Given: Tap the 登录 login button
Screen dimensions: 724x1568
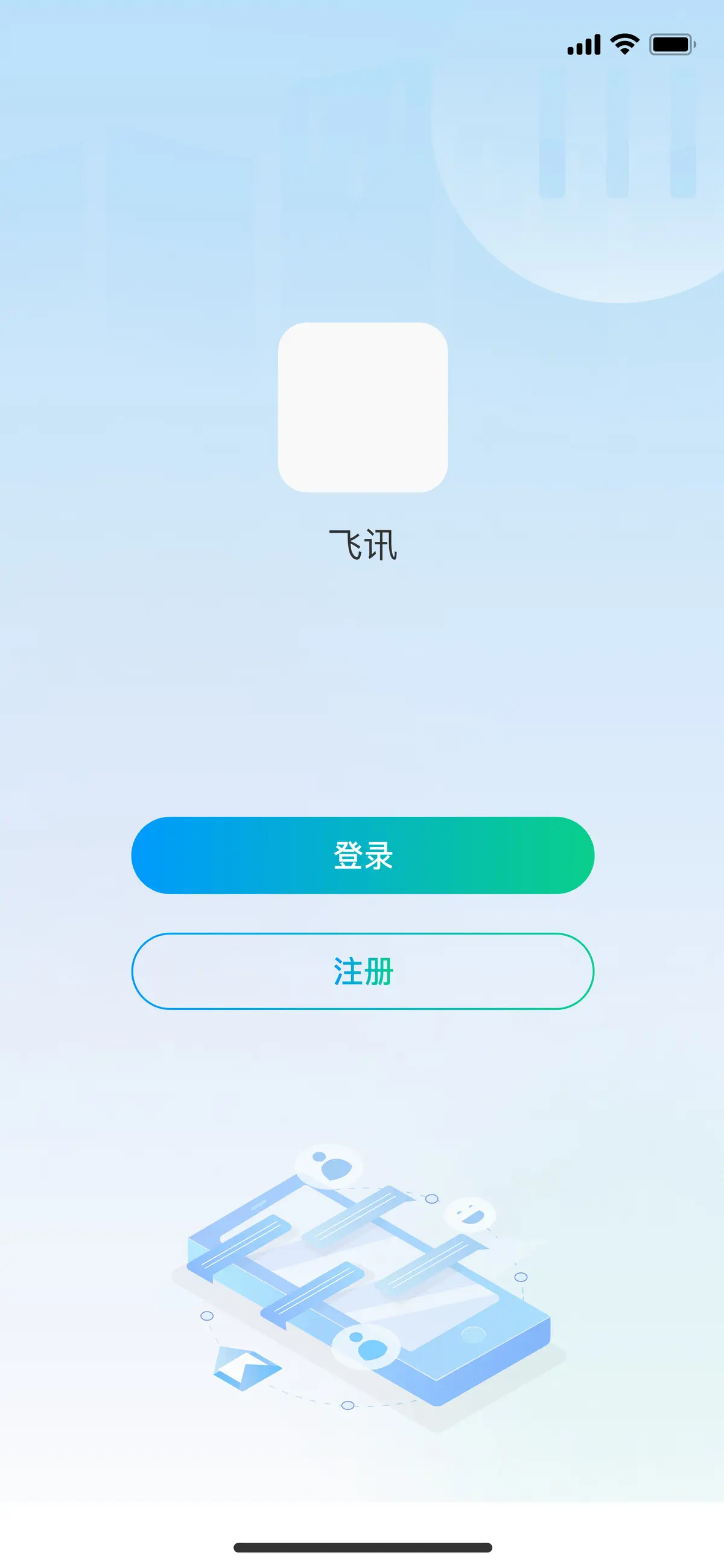Looking at the screenshot, I should click(x=363, y=855).
